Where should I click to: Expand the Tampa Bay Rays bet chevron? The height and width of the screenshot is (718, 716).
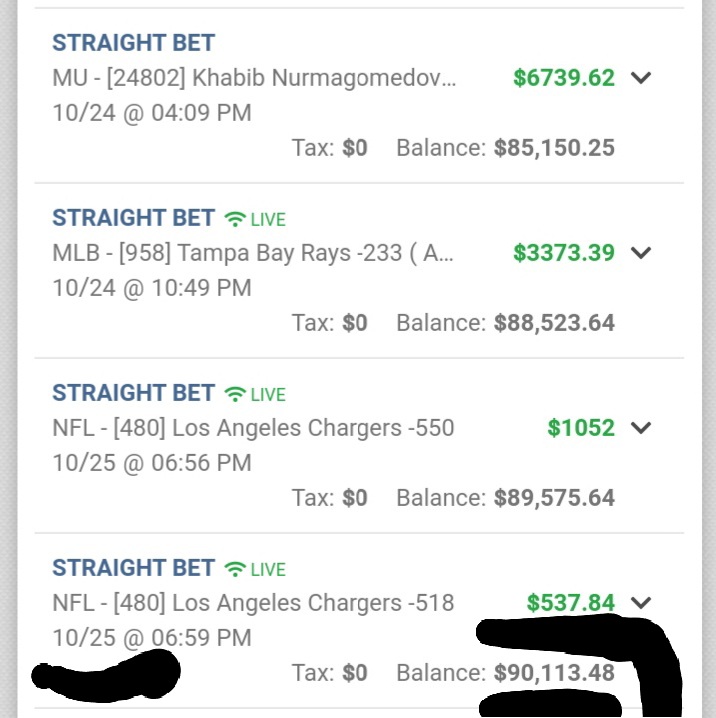[x=640, y=253]
